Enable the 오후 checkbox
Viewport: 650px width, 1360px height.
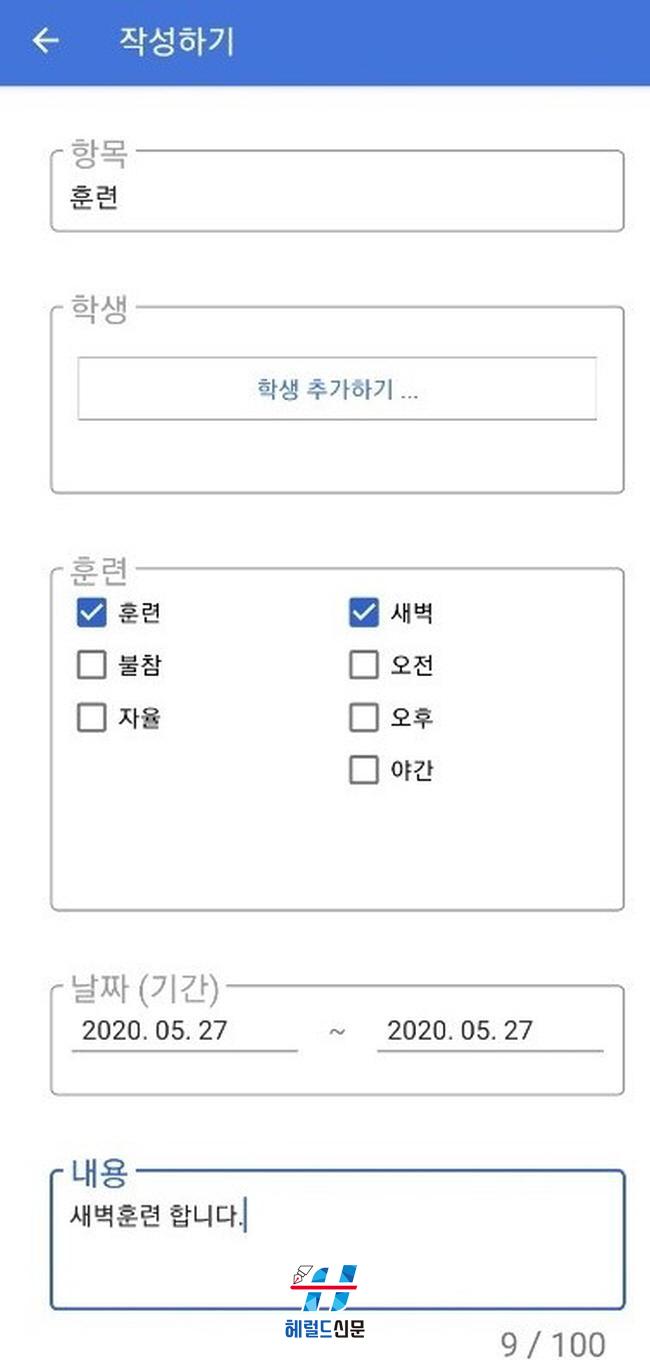pos(364,717)
